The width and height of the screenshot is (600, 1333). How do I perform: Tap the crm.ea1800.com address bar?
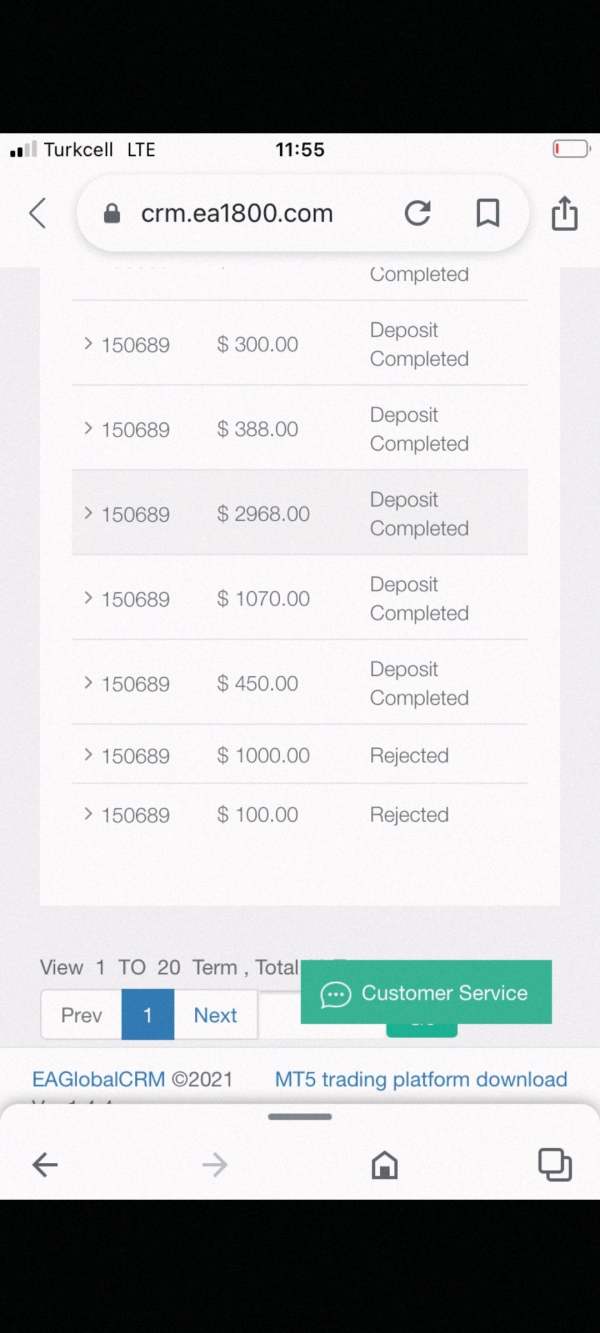click(236, 213)
